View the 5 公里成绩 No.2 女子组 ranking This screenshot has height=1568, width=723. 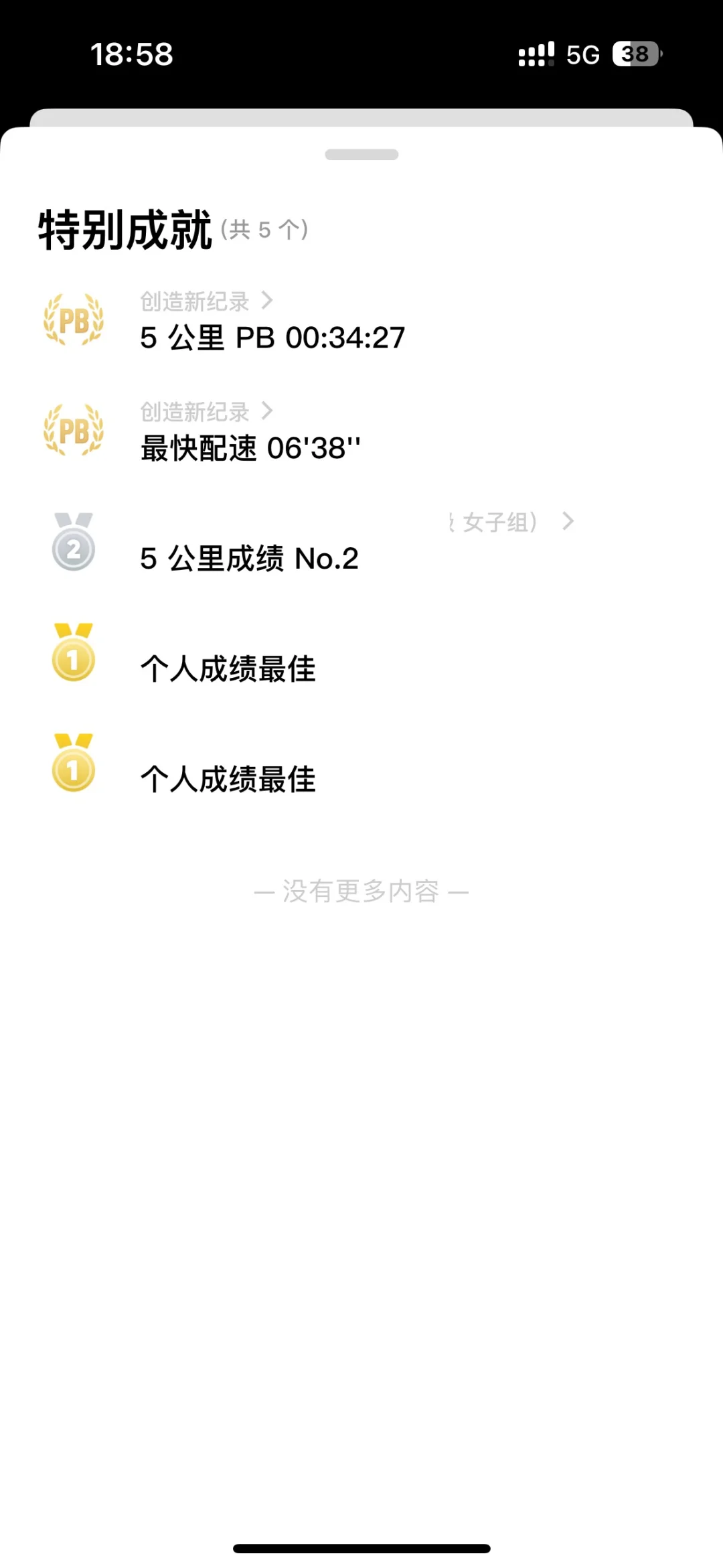point(361,542)
